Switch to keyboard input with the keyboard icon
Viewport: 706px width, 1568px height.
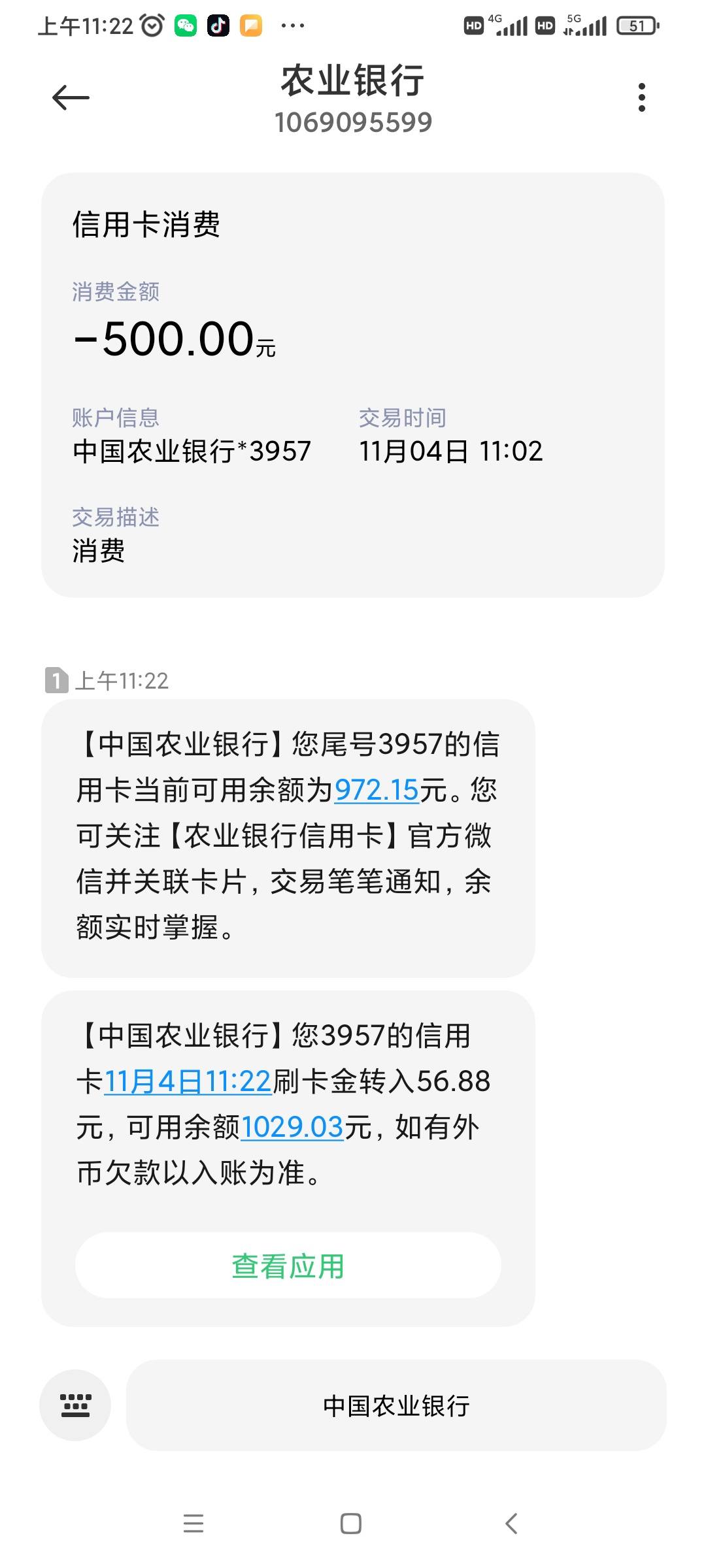click(x=75, y=1405)
